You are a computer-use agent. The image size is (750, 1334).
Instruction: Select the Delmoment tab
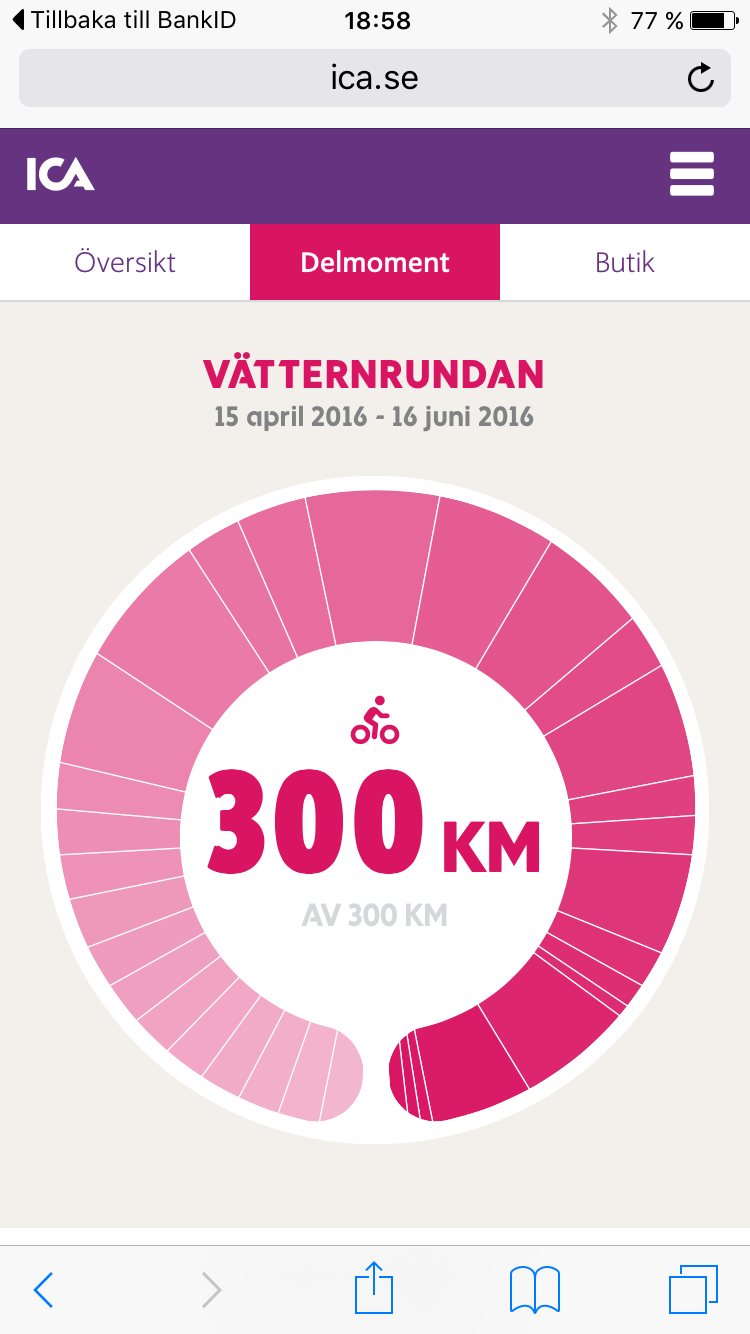coord(375,262)
